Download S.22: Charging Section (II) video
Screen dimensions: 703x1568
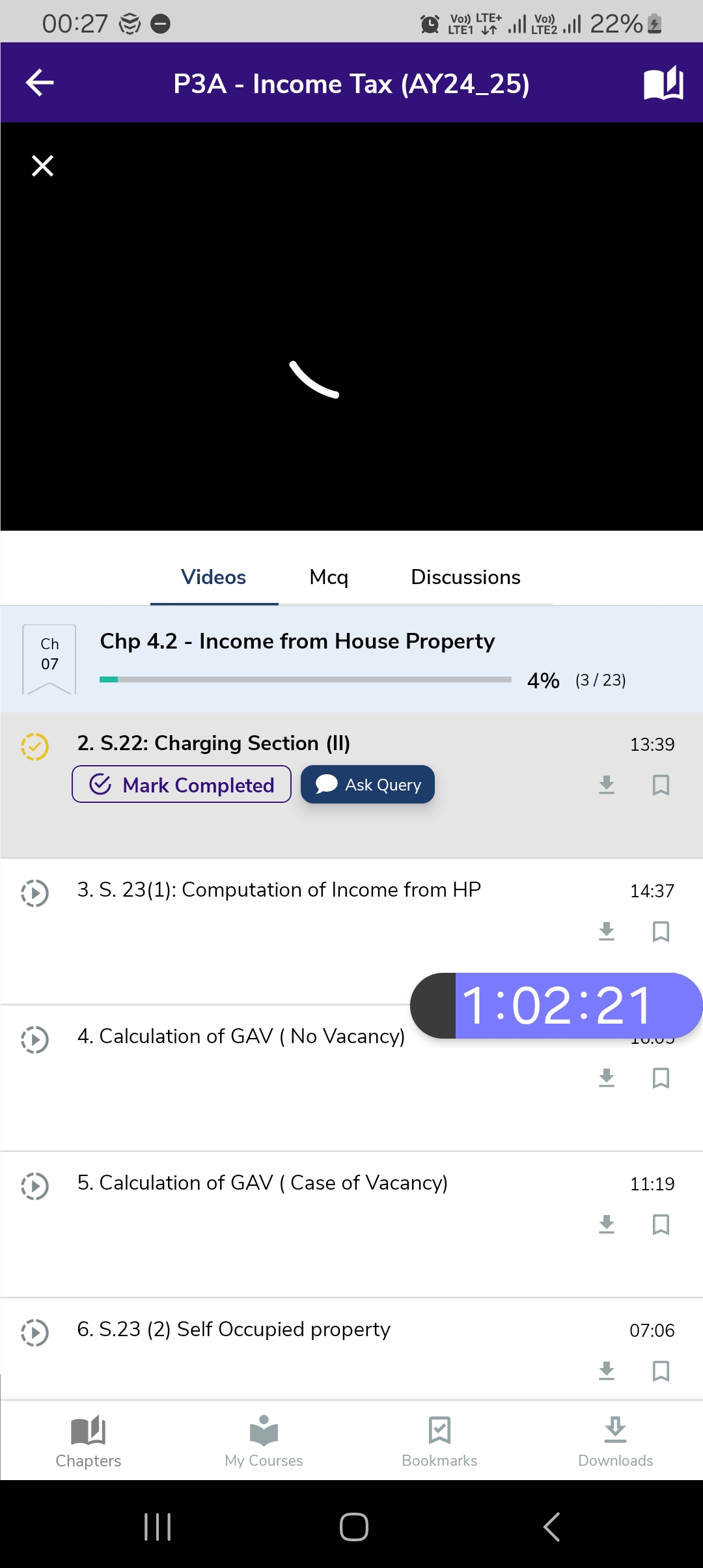point(607,785)
